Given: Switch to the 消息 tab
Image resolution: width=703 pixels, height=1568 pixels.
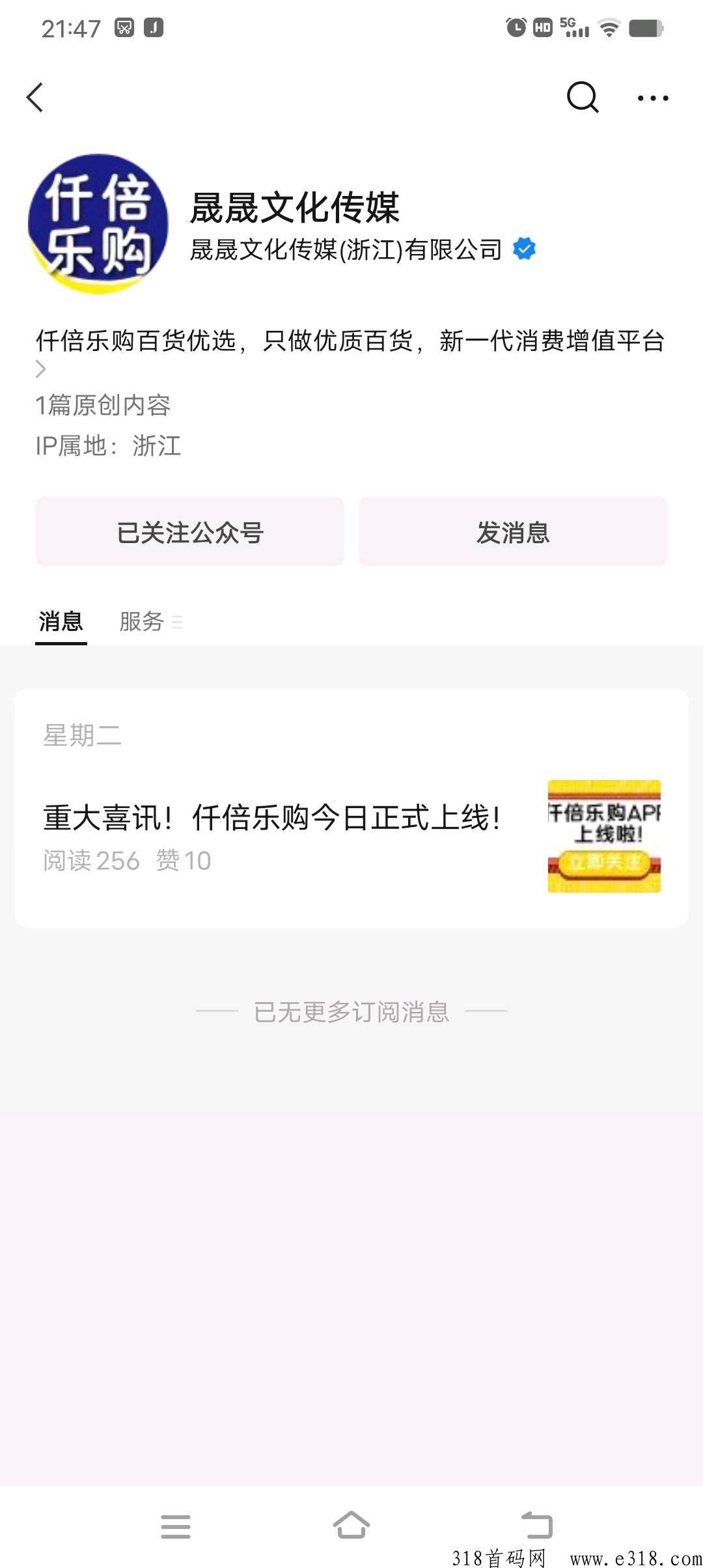Looking at the screenshot, I should coord(61,621).
